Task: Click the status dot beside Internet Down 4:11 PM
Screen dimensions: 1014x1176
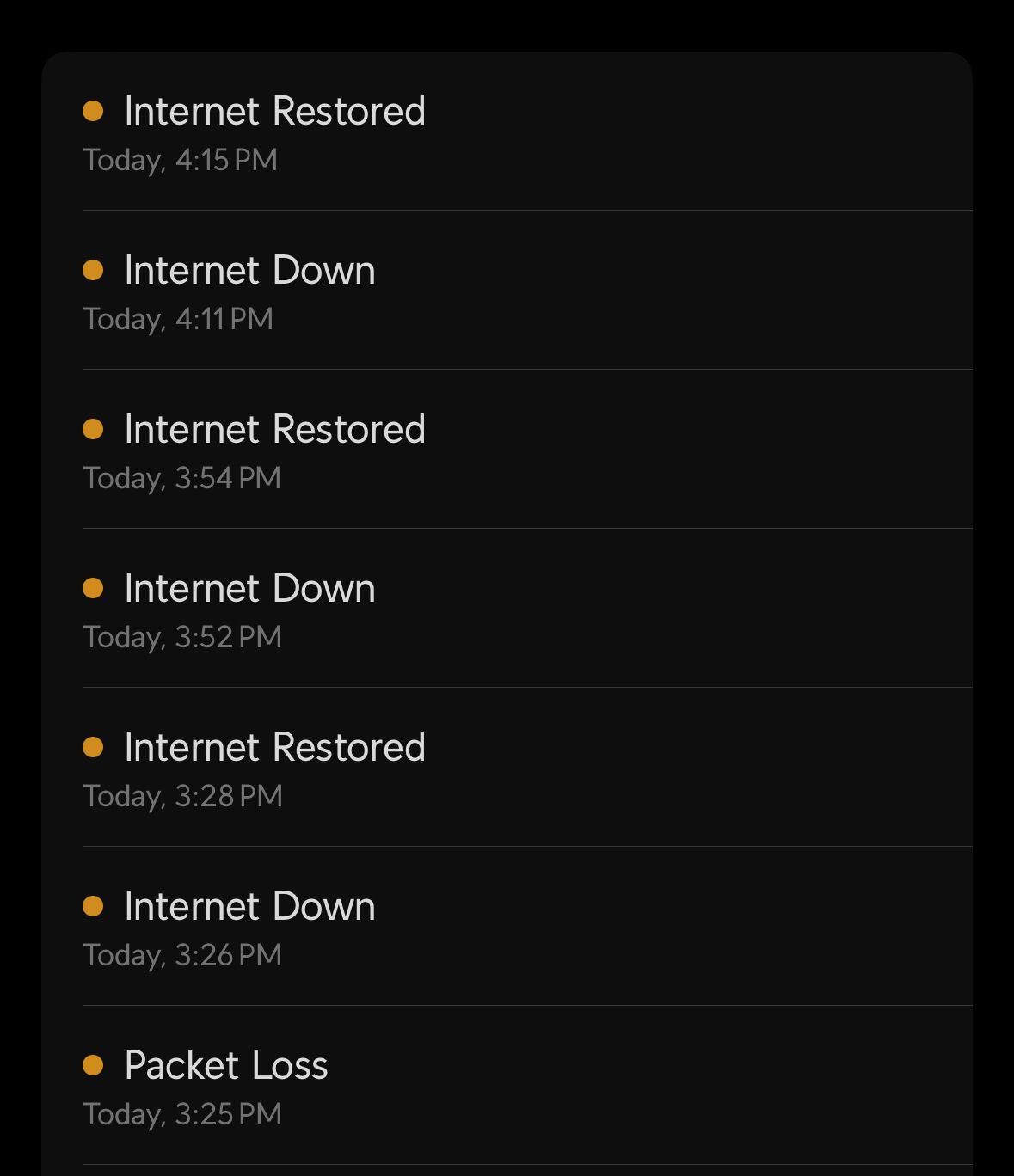Action: point(95,268)
